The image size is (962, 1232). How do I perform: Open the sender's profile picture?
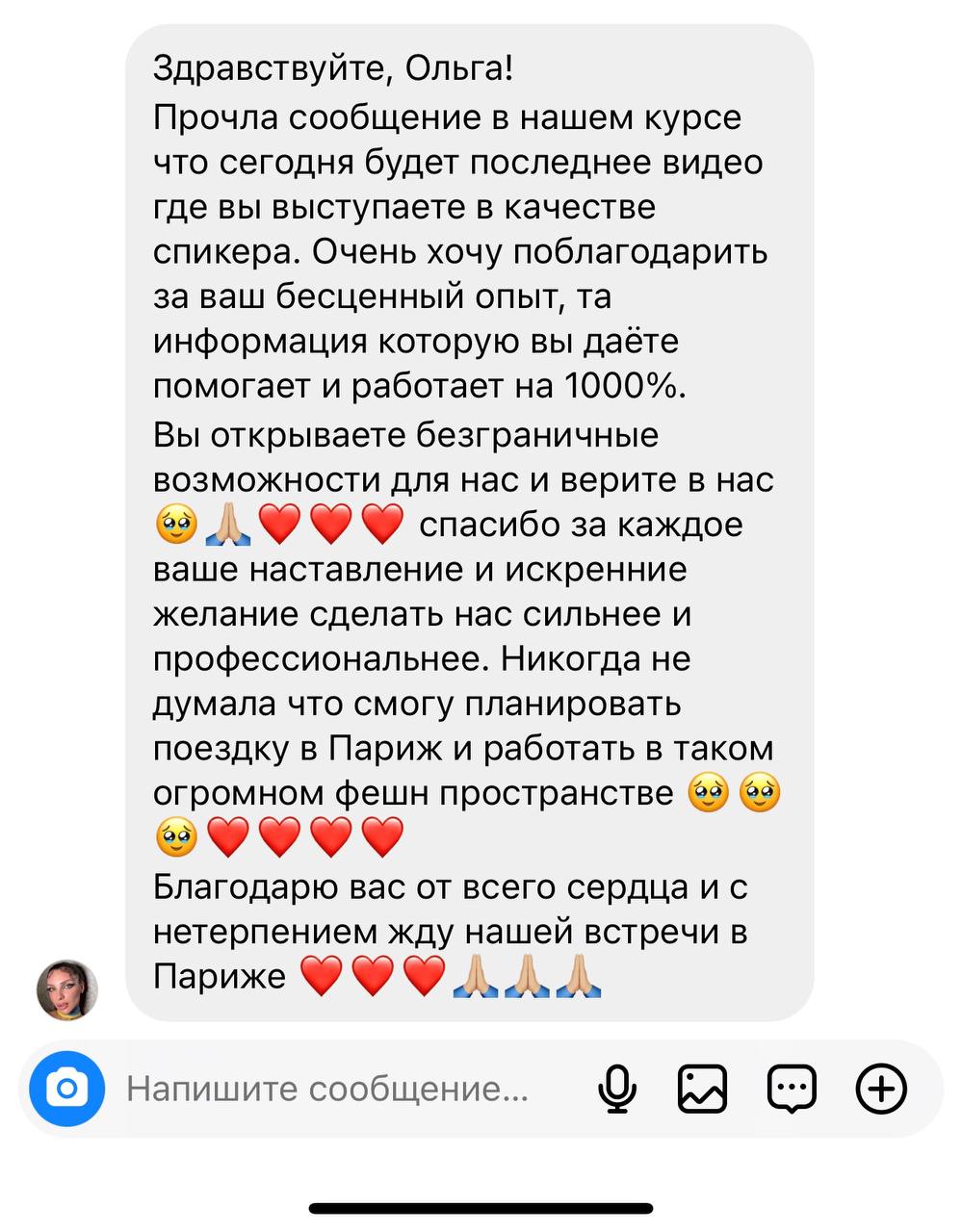click(67, 989)
